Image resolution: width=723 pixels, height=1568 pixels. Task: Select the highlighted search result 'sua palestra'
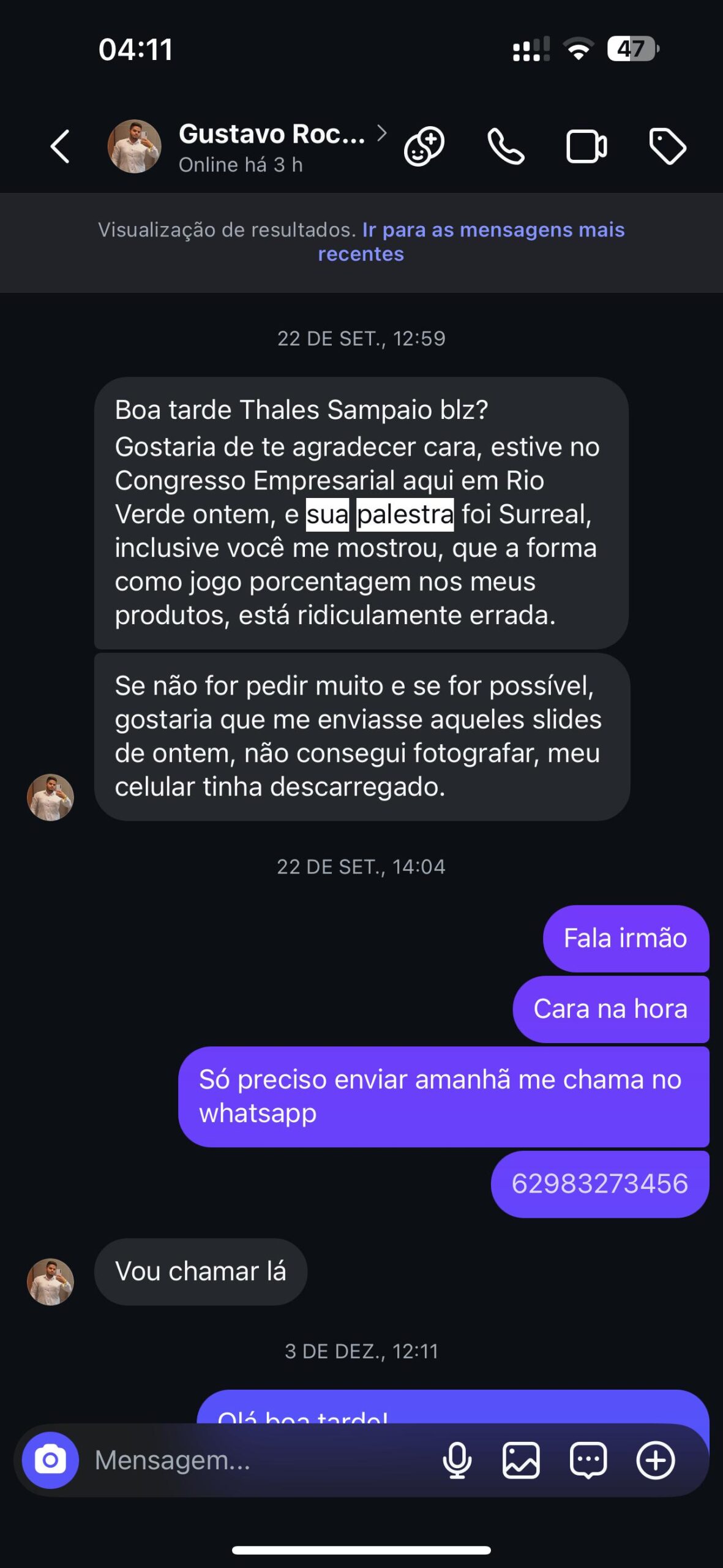380,514
